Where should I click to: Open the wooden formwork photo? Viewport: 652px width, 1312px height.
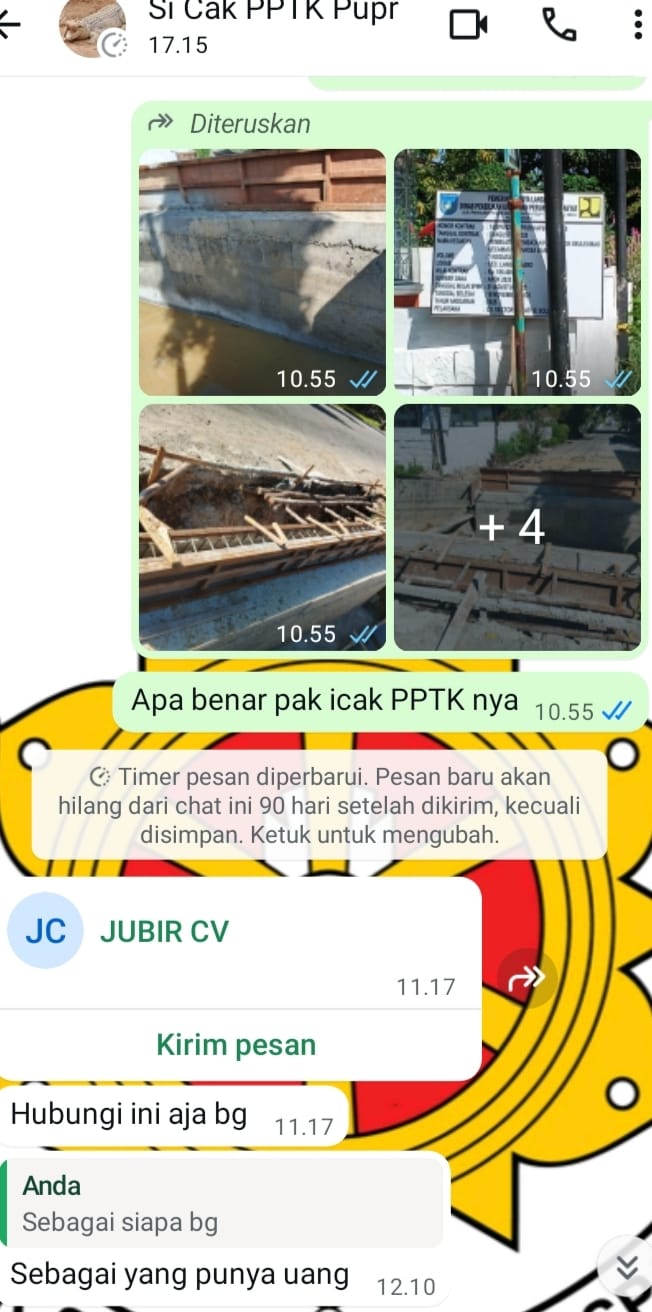pos(262,527)
